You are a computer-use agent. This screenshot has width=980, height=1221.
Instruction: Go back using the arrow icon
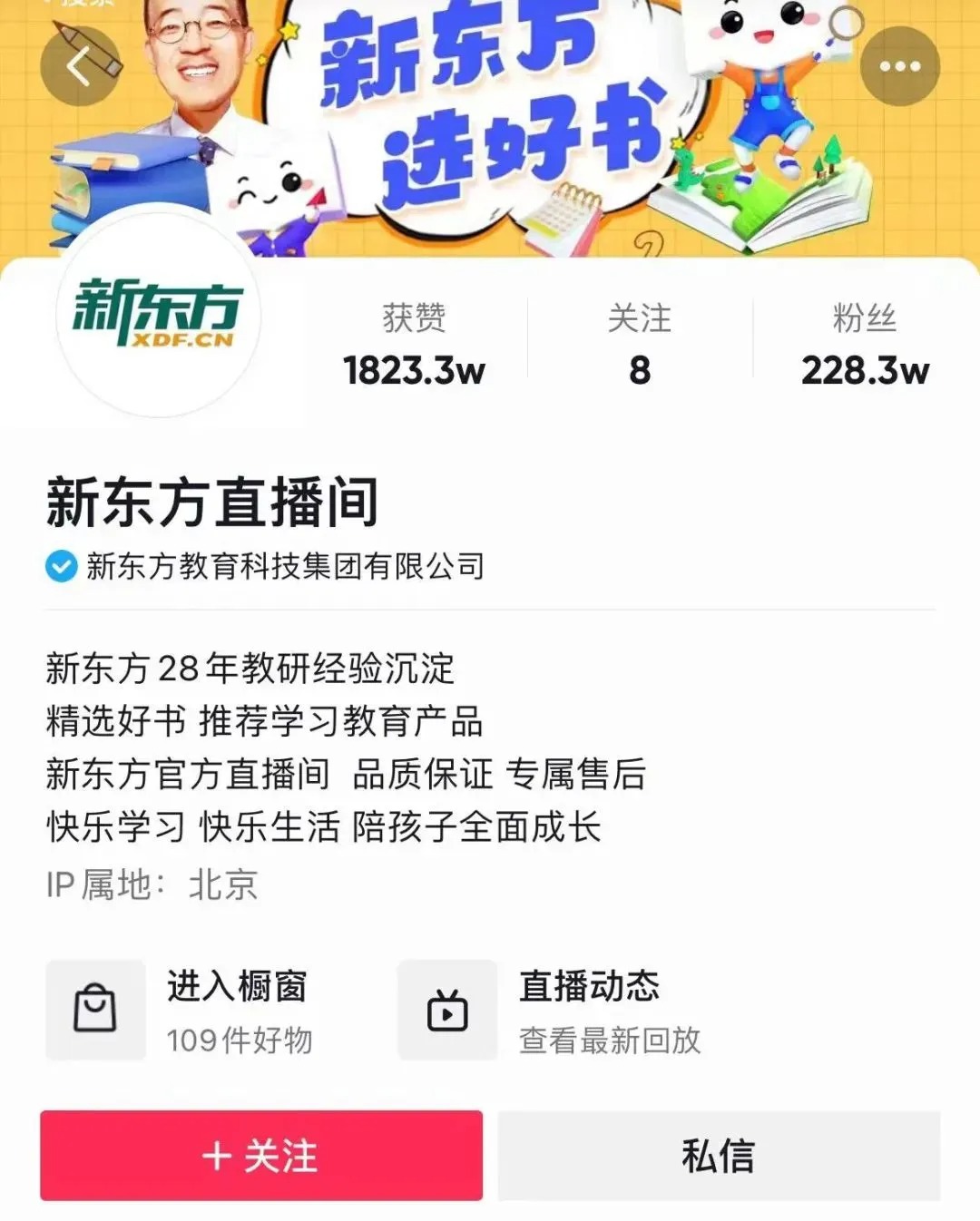tap(80, 66)
